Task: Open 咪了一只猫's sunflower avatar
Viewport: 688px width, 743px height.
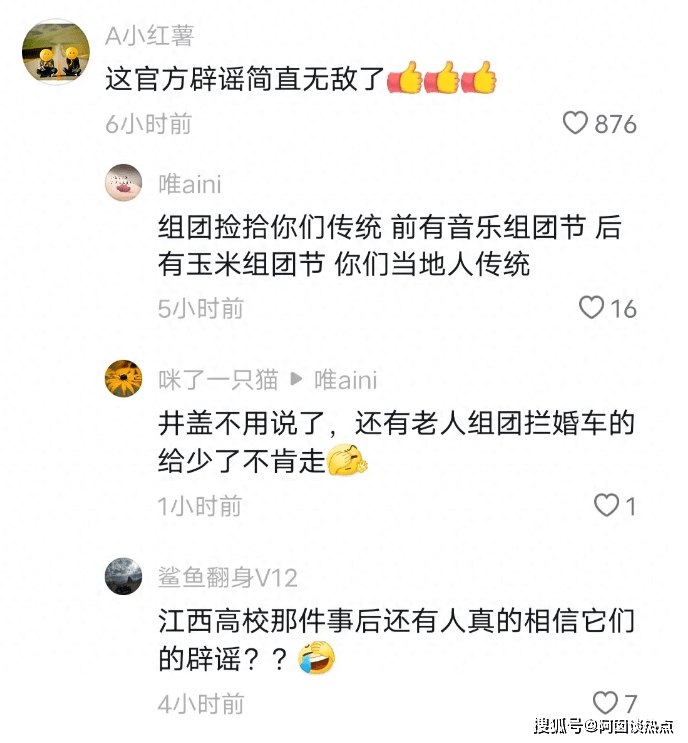Action: pyautogui.click(x=124, y=379)
